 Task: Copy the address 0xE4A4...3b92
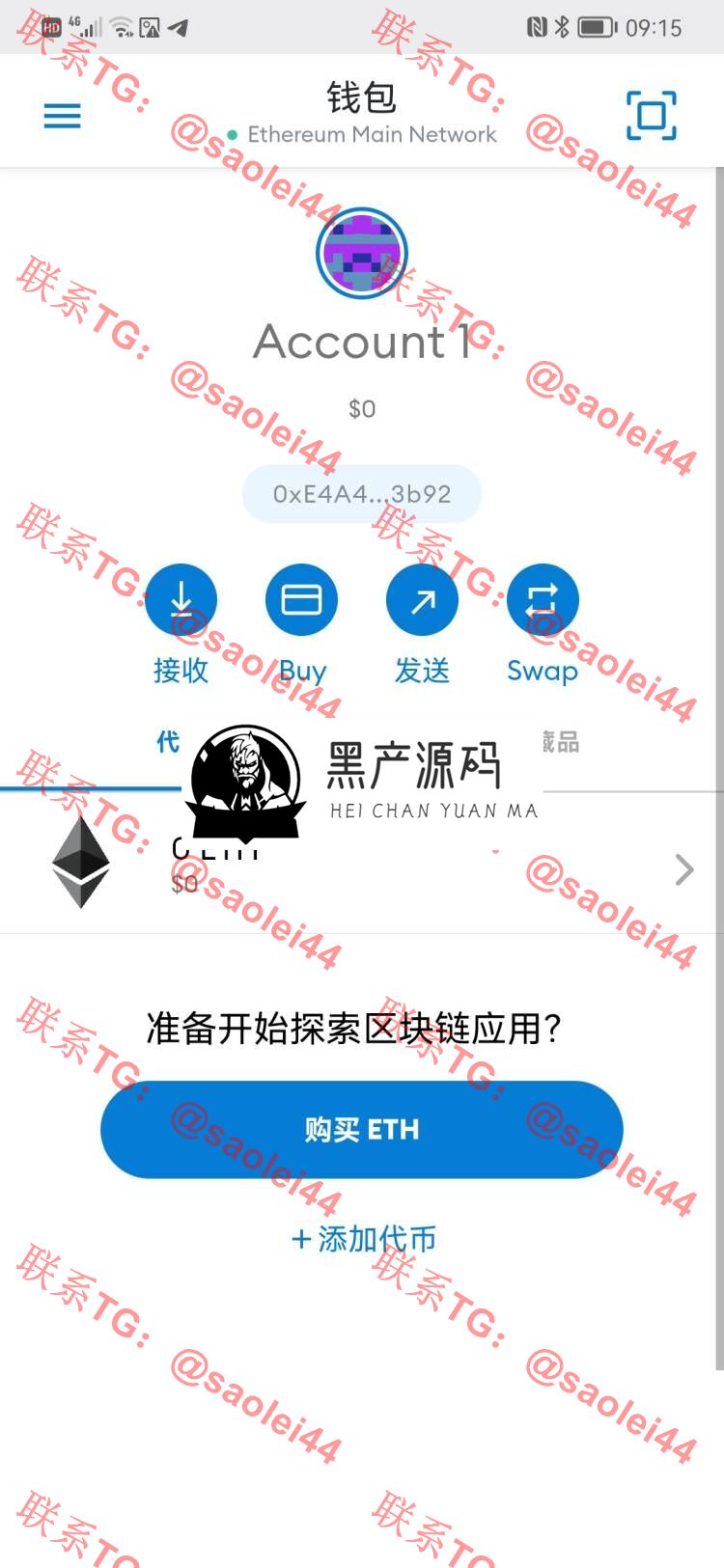(362, 494)
